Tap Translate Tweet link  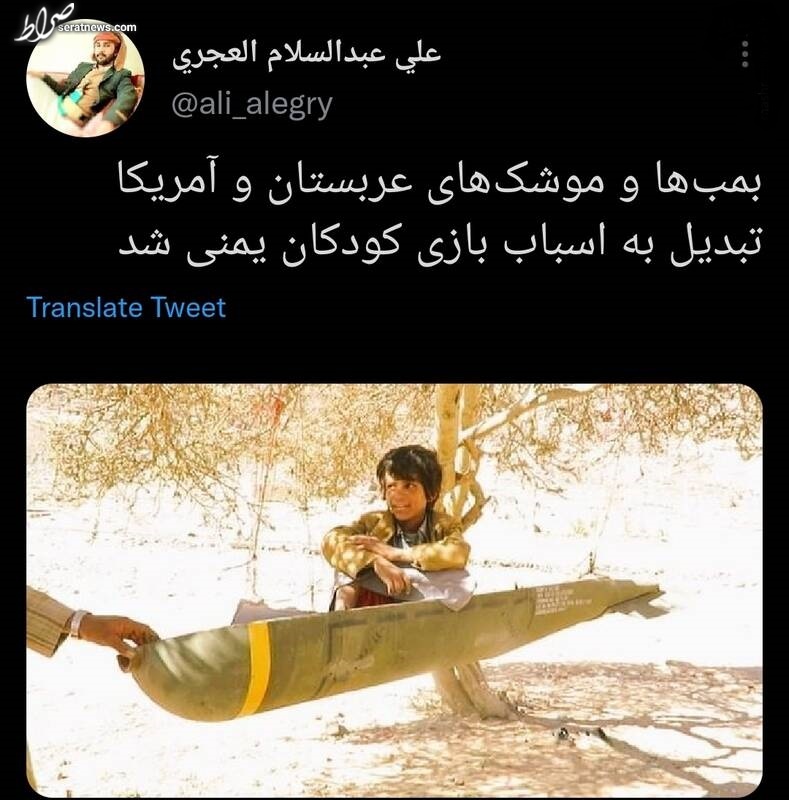[127, 307]
